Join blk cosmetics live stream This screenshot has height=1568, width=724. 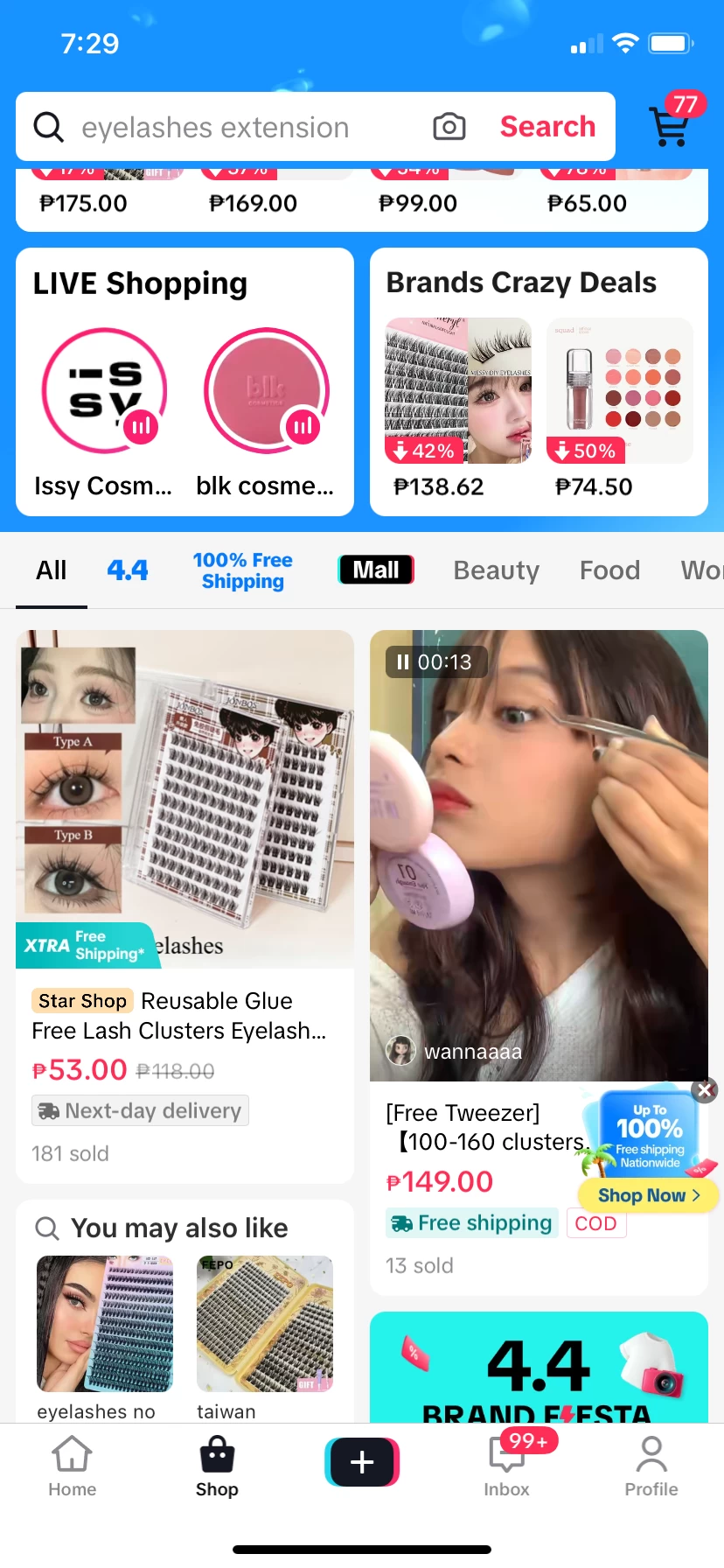(x=266, y=391)
